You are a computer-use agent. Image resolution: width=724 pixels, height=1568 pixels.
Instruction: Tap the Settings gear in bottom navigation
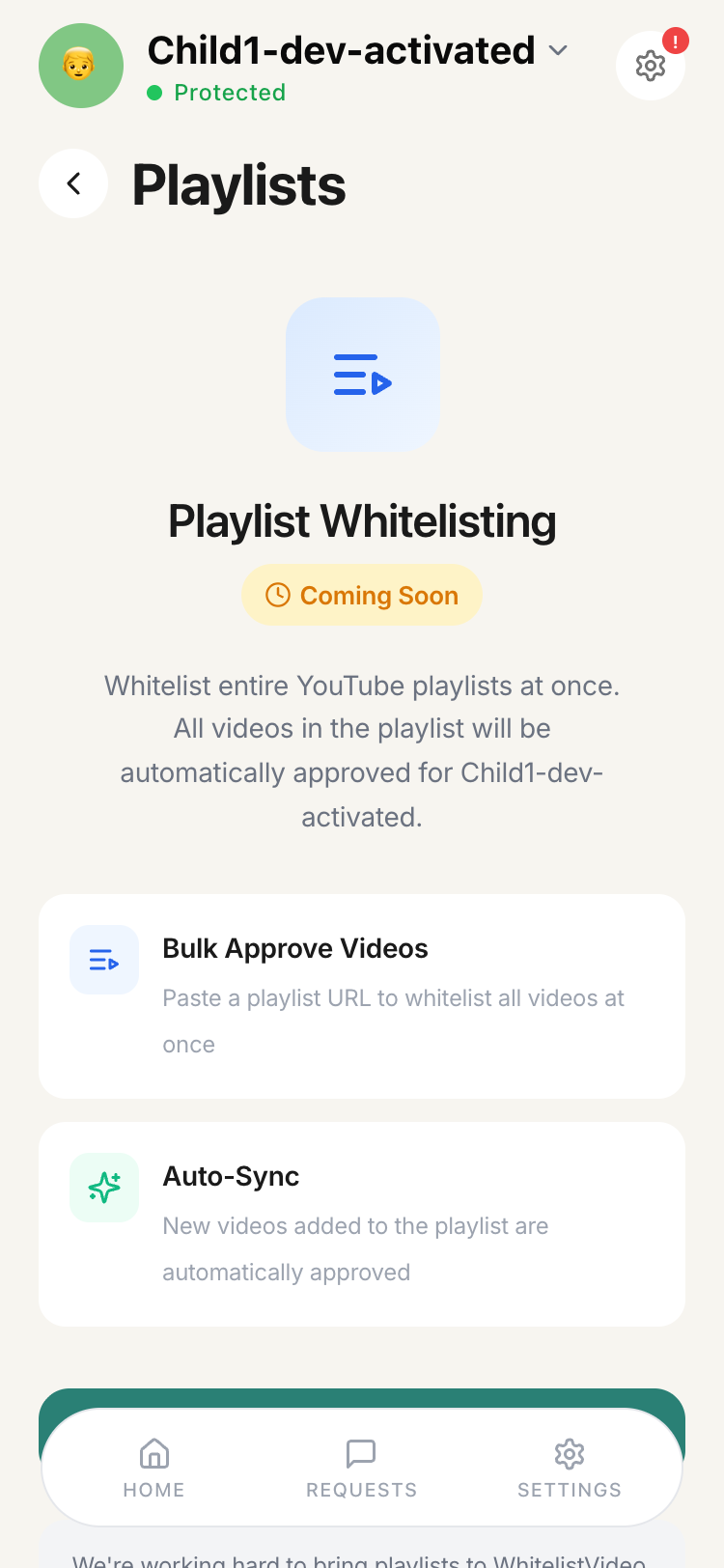click(x=570, y=1453)
